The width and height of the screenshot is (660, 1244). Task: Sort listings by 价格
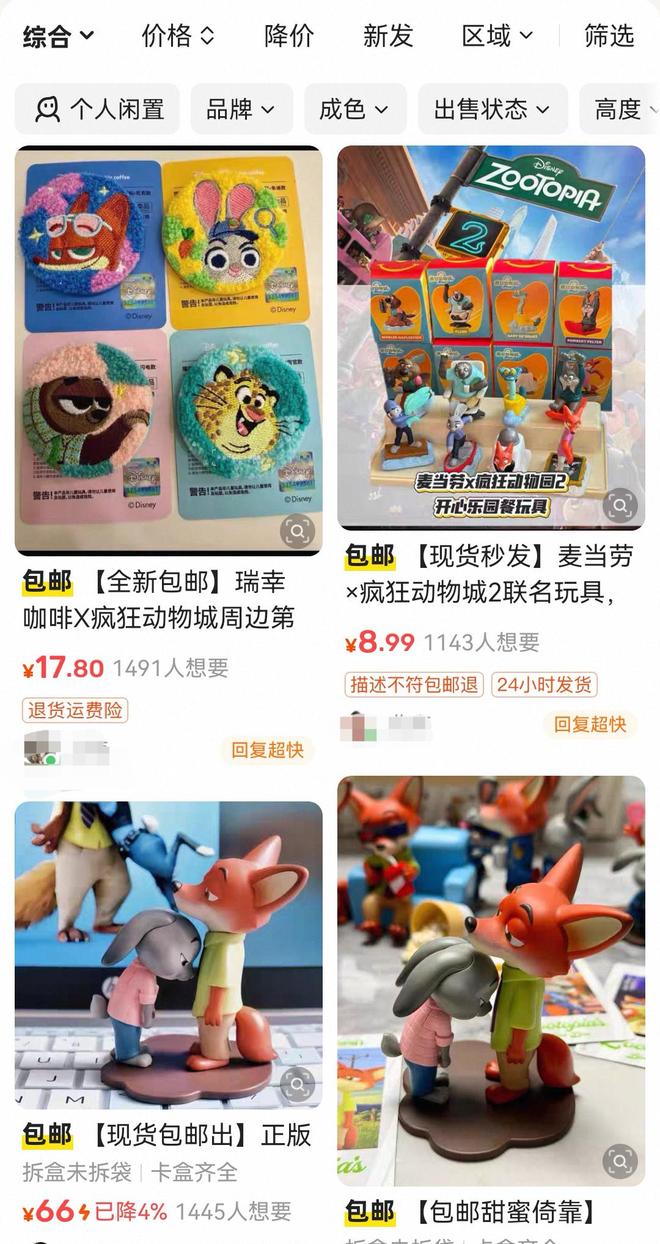(x=178, y=37)
